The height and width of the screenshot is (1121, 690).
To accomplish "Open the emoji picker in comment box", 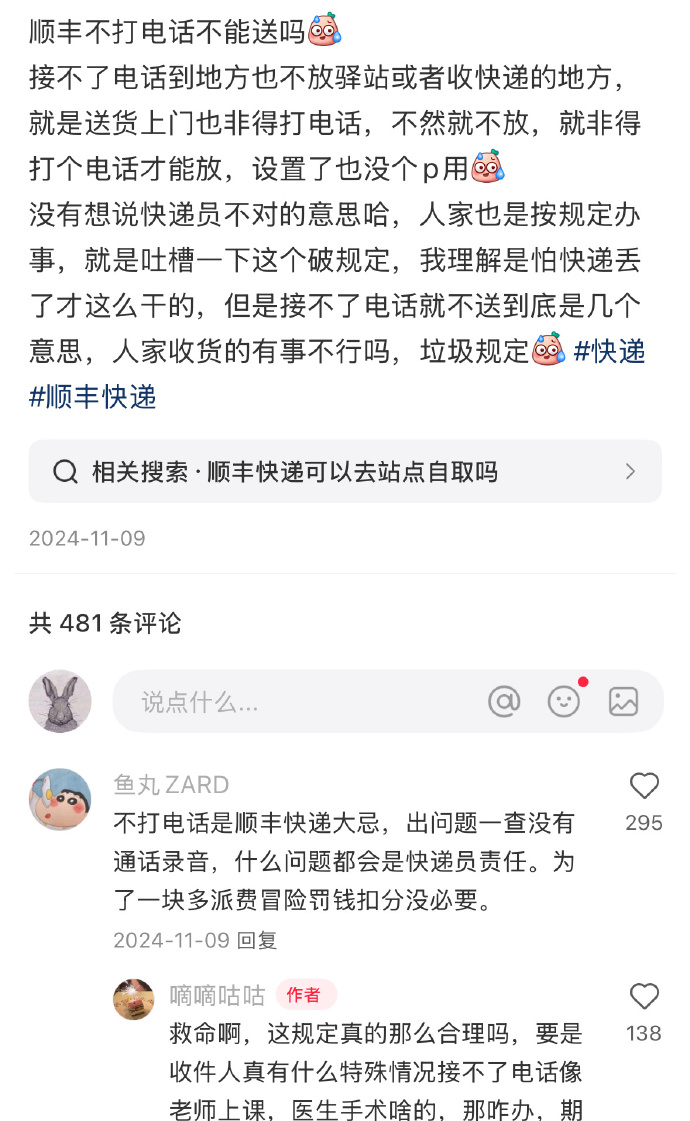I will pyautogui.click(x=564, y=702).
